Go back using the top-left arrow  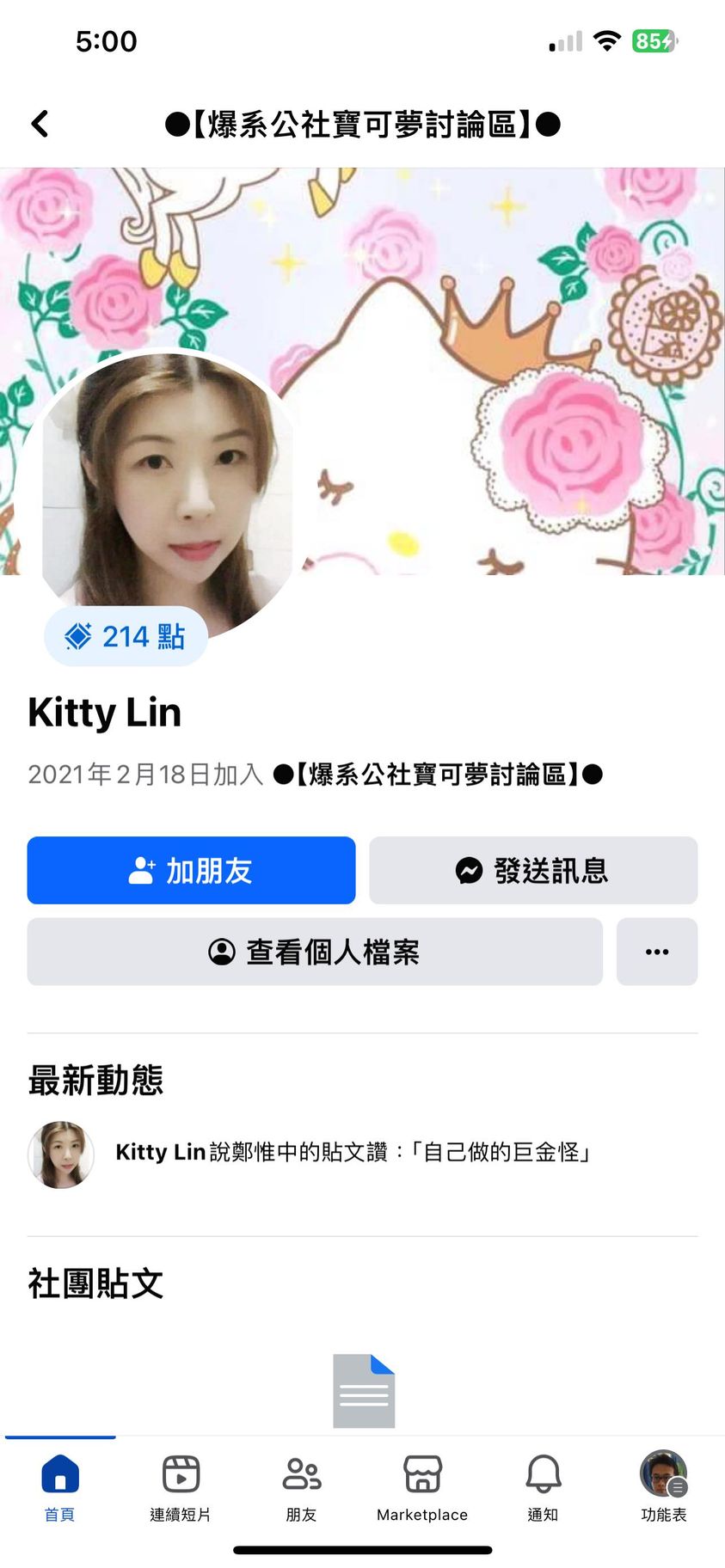(40, 125)
